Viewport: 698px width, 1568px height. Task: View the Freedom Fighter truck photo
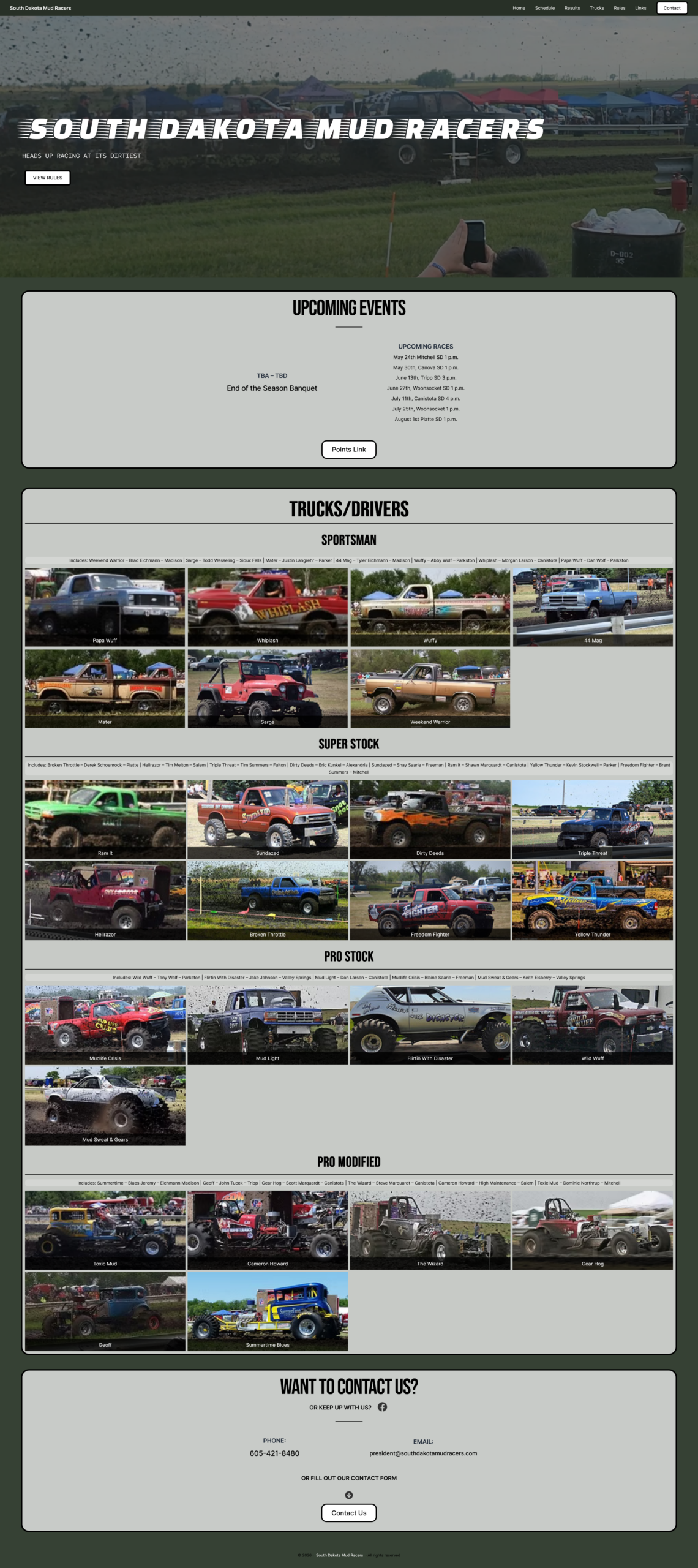click(x=430, y=900)
